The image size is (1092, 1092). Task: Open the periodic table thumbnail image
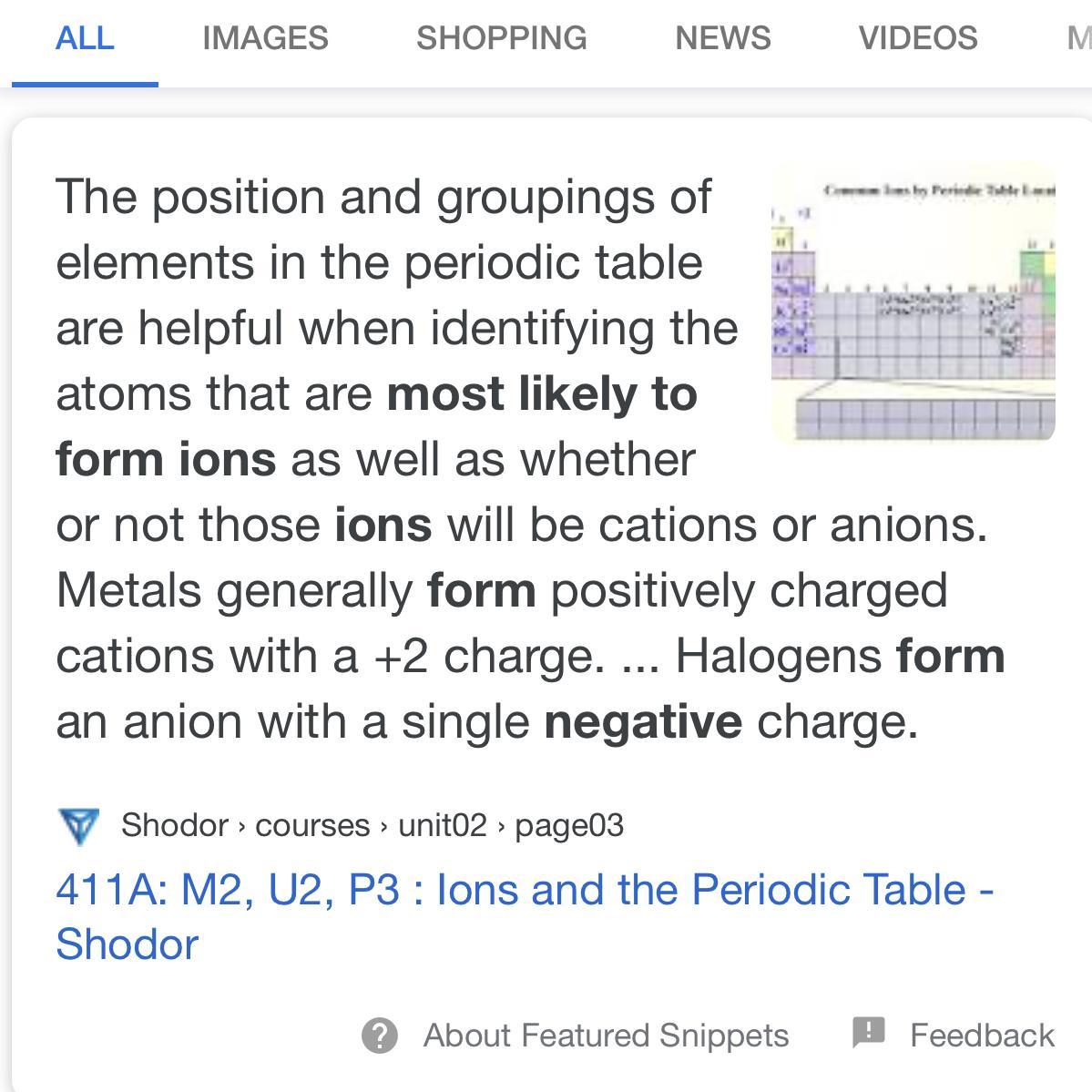913,303
